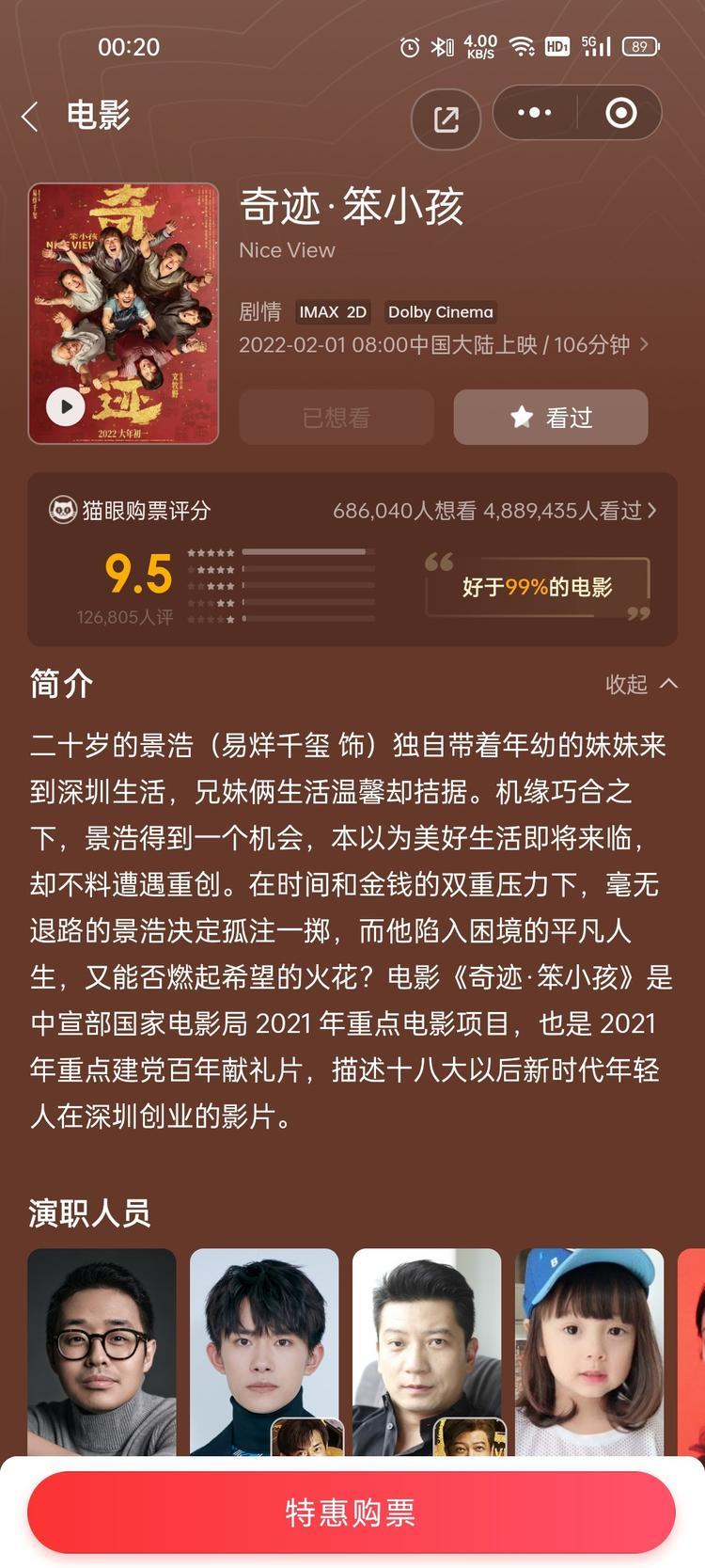This screenshot has width=705, height=1568.
Task: Share this movie via the share icon
Action: point(446,119)
